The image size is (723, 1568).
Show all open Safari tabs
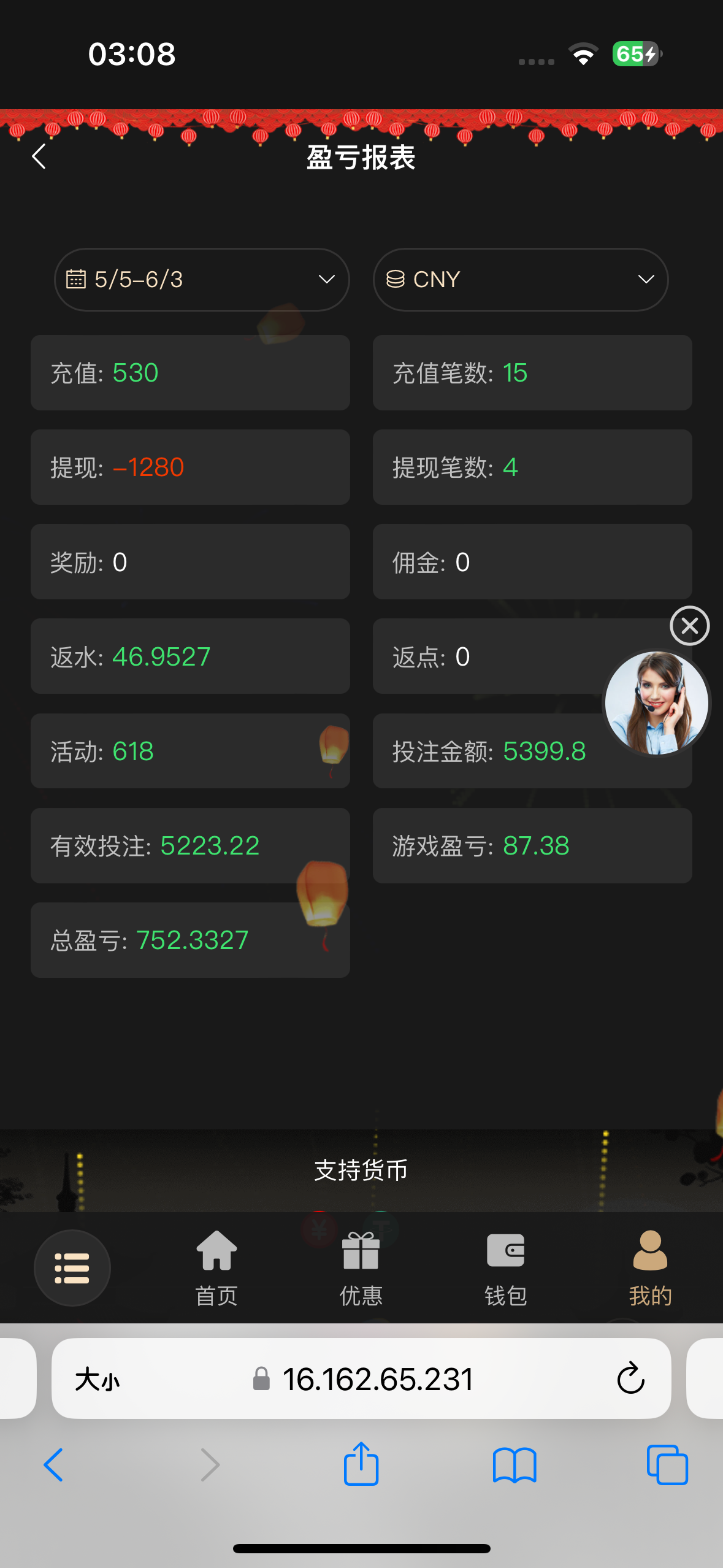667,1465
